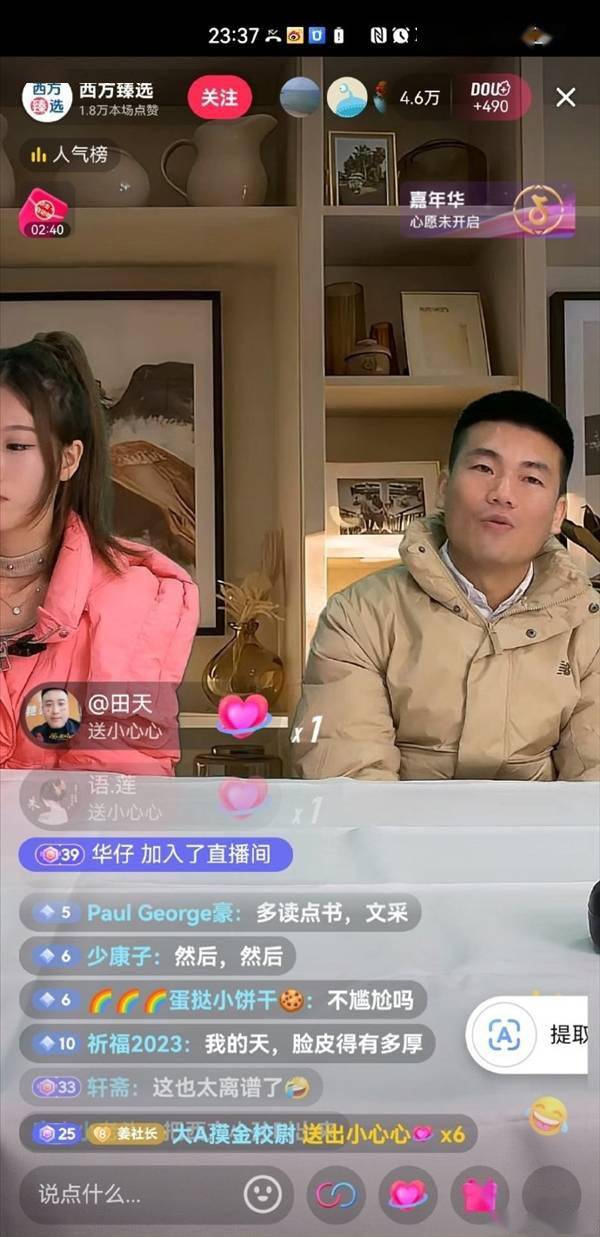View the 4.6万 audience list
Image resolution: width=600 pixels, height=1237 pixels.
pyautogui.click(x=419, y=98)
